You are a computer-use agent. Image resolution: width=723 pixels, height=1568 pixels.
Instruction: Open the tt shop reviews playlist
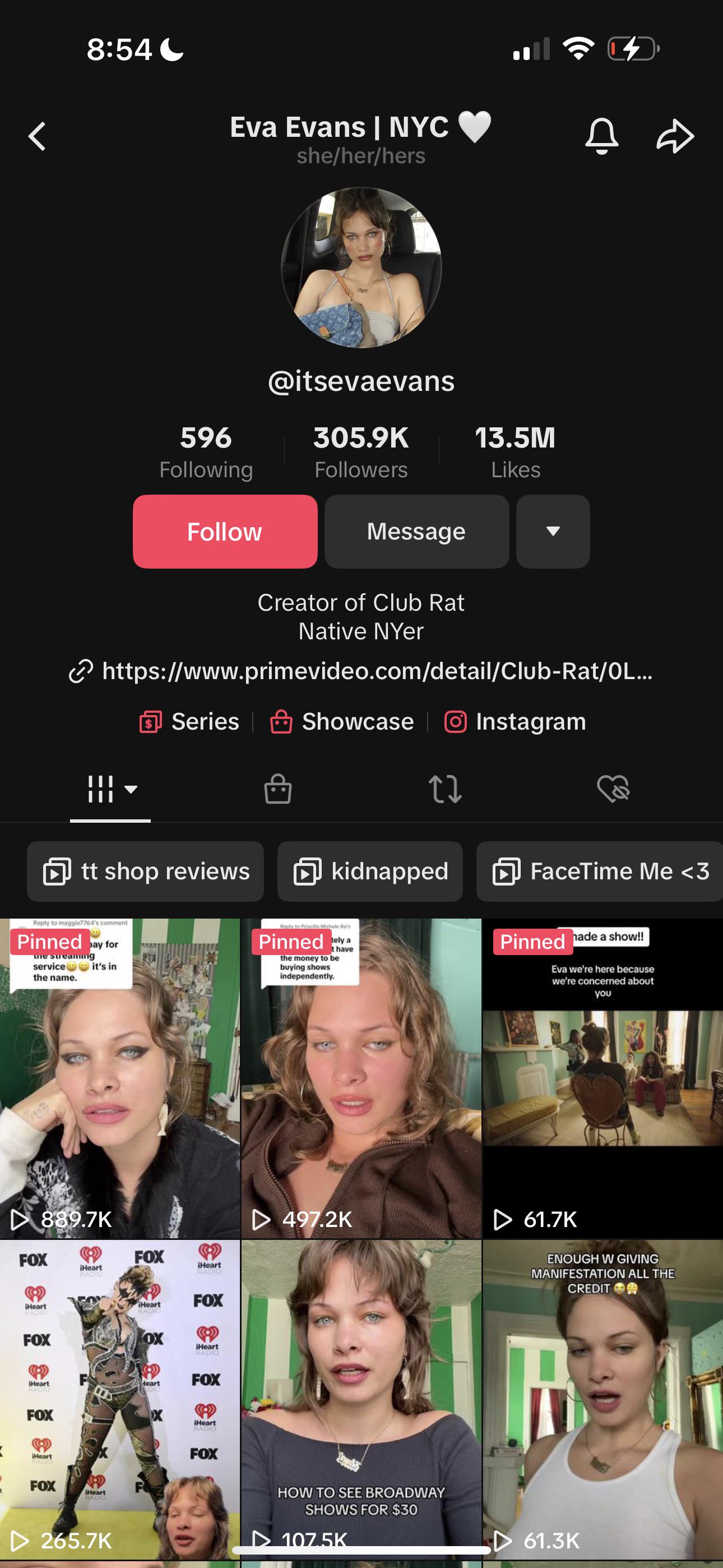tap(146, 871)
